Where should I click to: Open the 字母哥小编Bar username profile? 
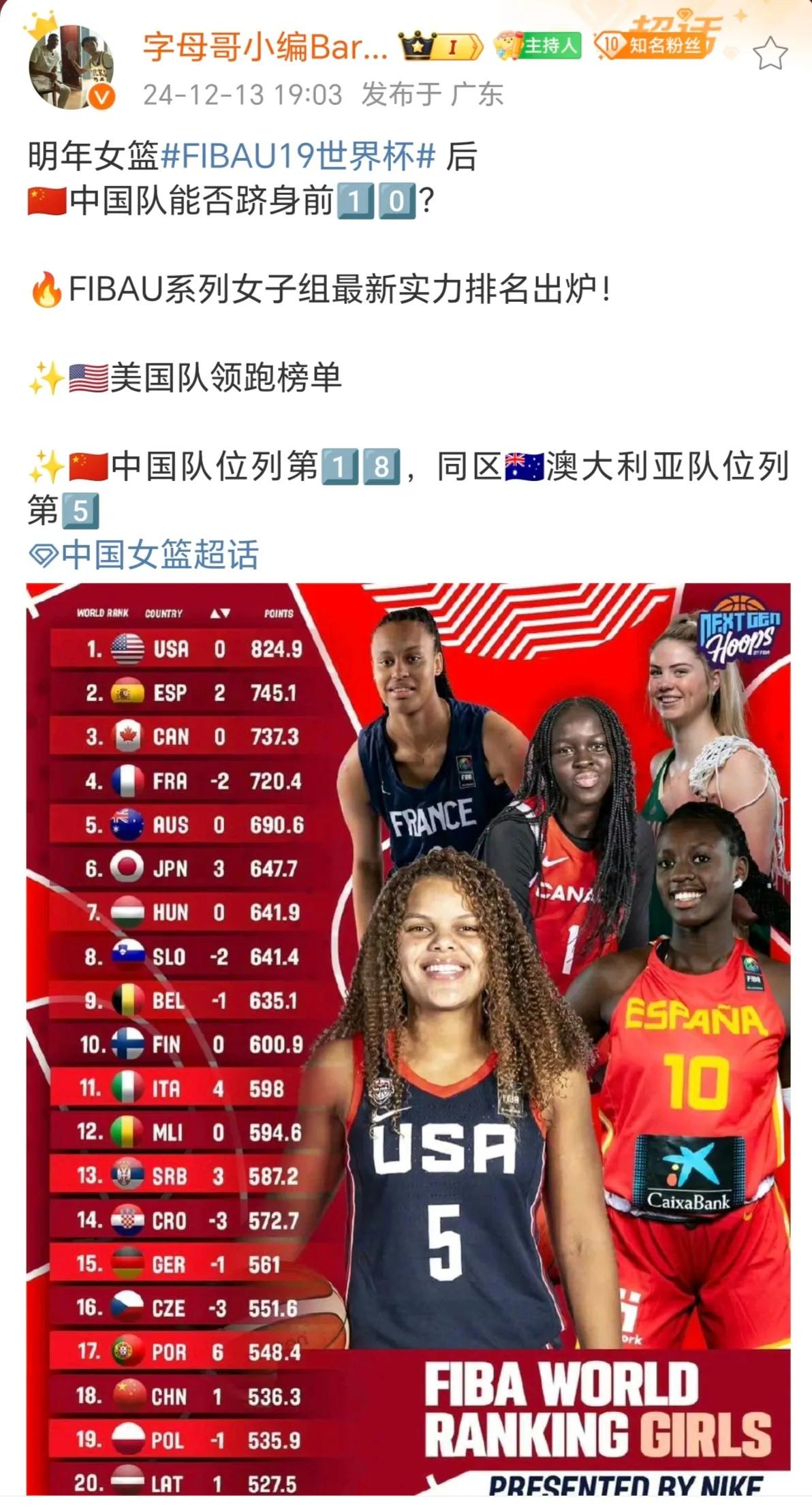[x=264, y=46]
